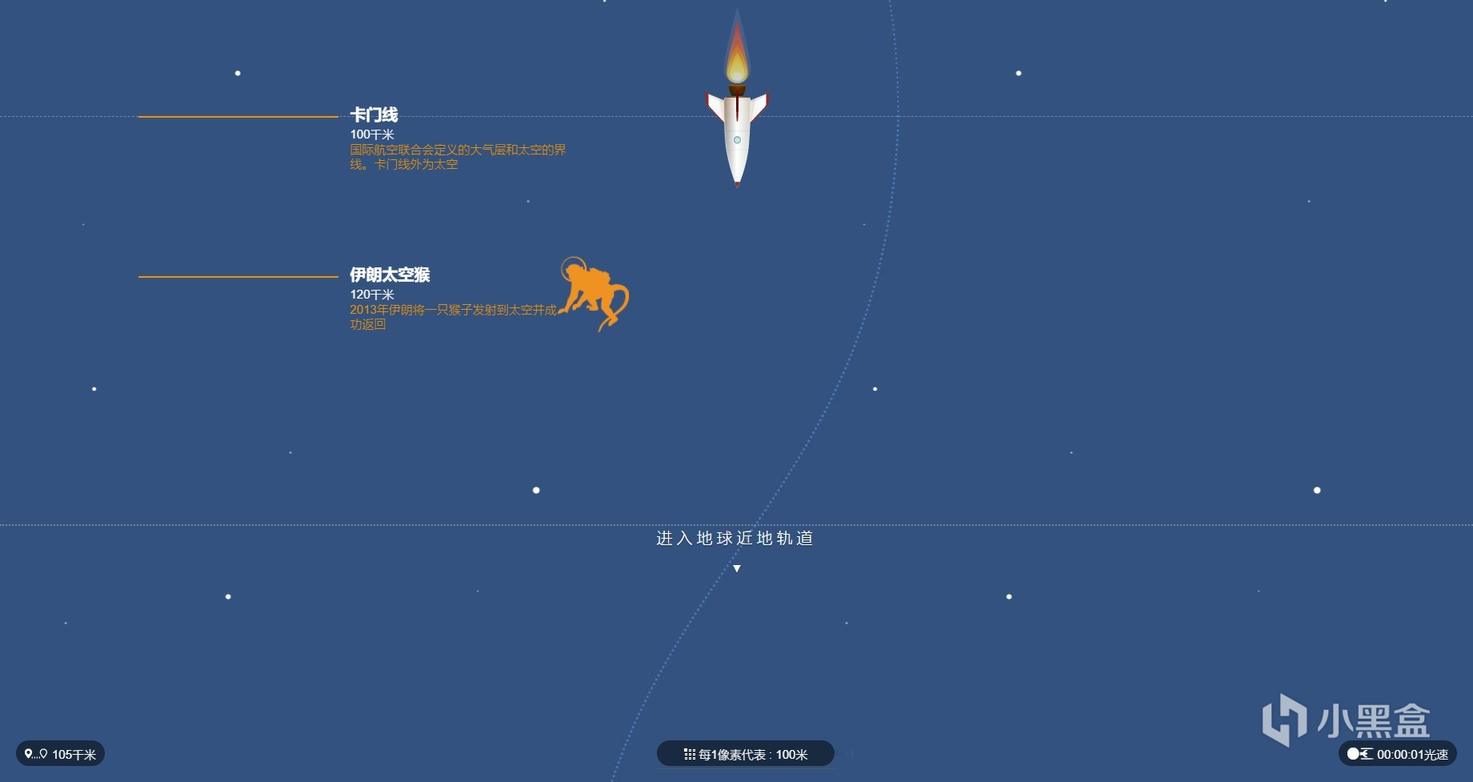1473x782 pixels.
Task: Tap the down arrow below 进入地球近地轨道
Action: pyautogui.click(x=737, y=568)
